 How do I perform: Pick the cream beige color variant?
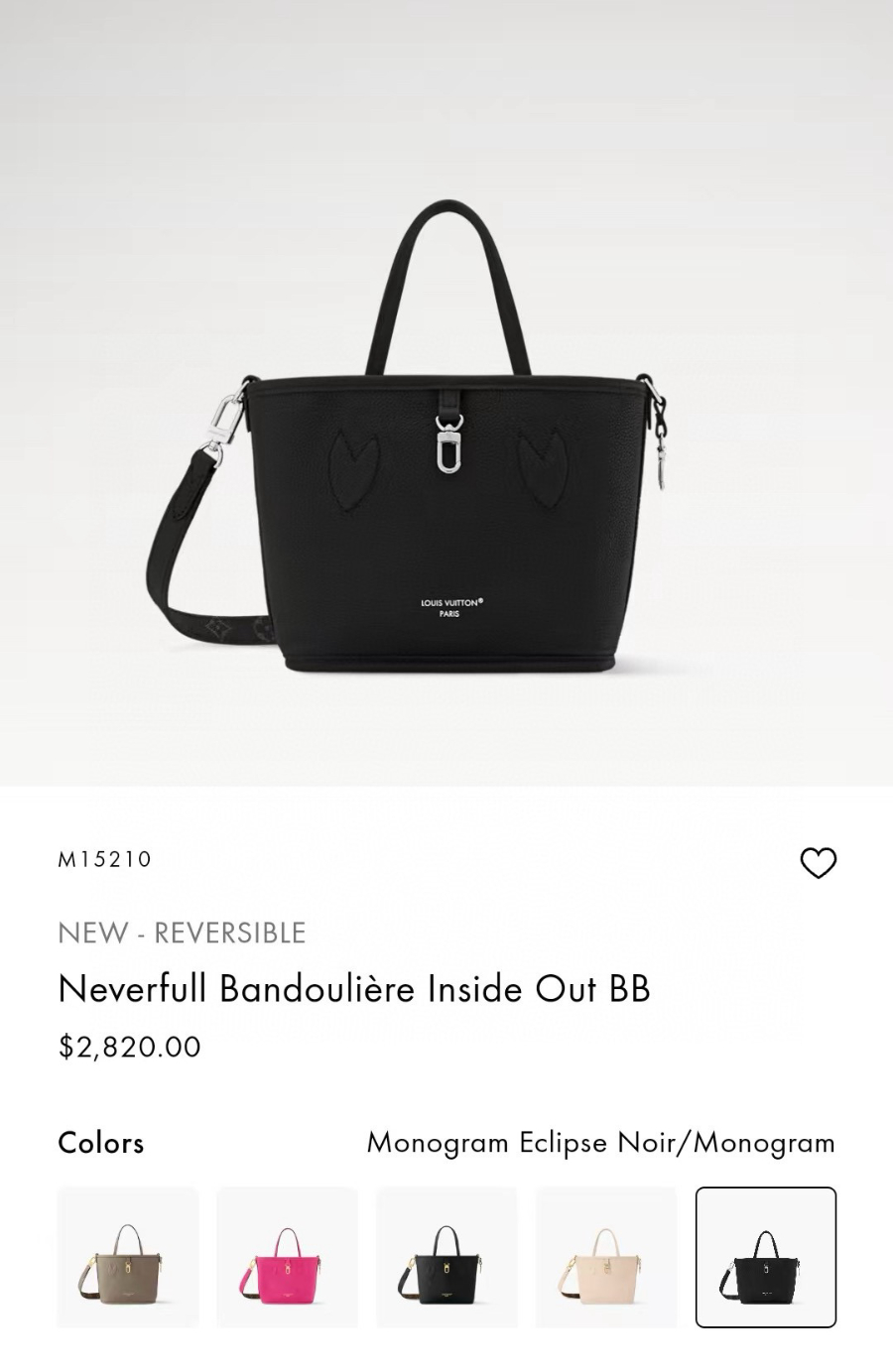[605, 1257]
